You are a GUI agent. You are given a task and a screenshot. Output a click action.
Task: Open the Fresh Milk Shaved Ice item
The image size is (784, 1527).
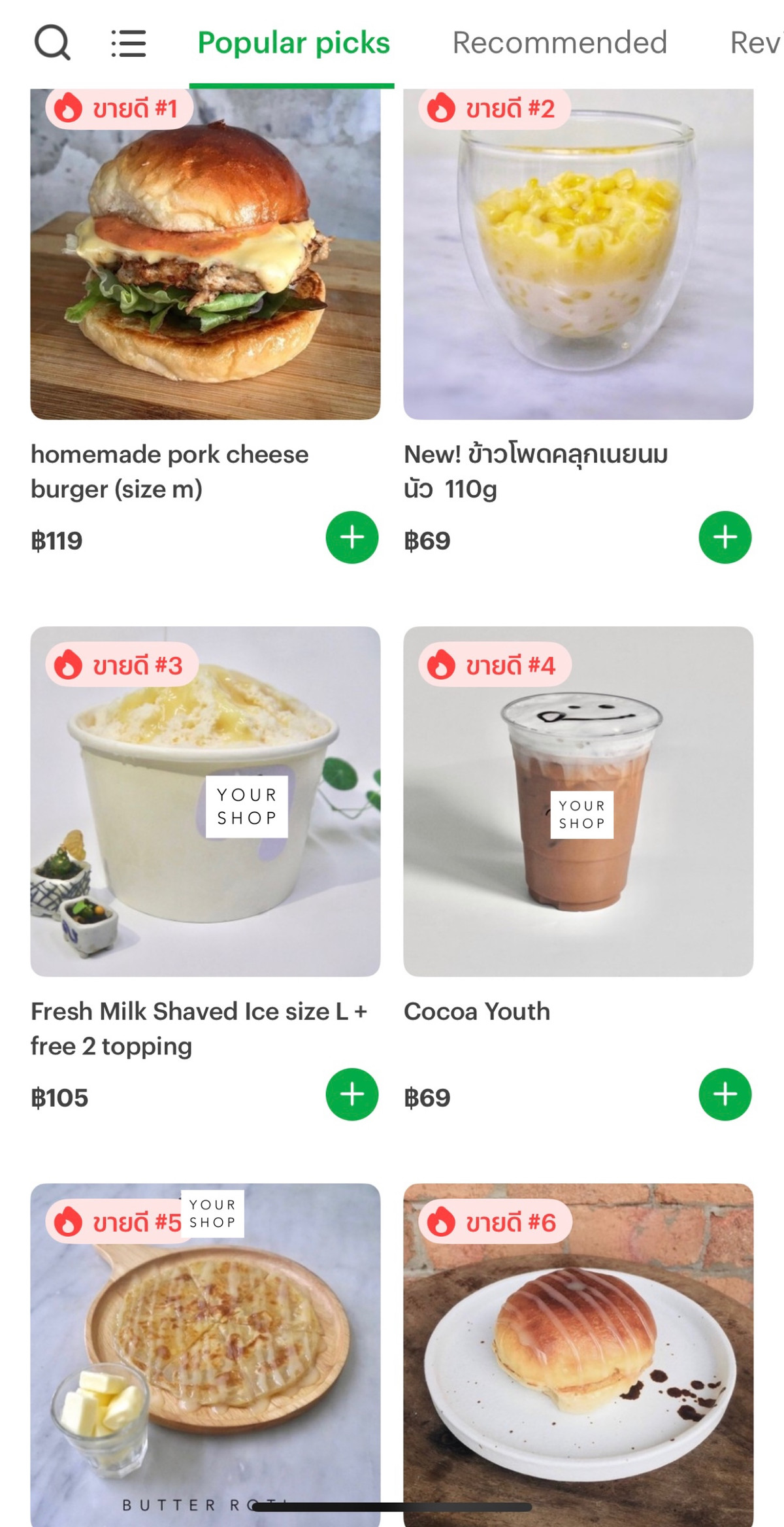click(205, 801)
